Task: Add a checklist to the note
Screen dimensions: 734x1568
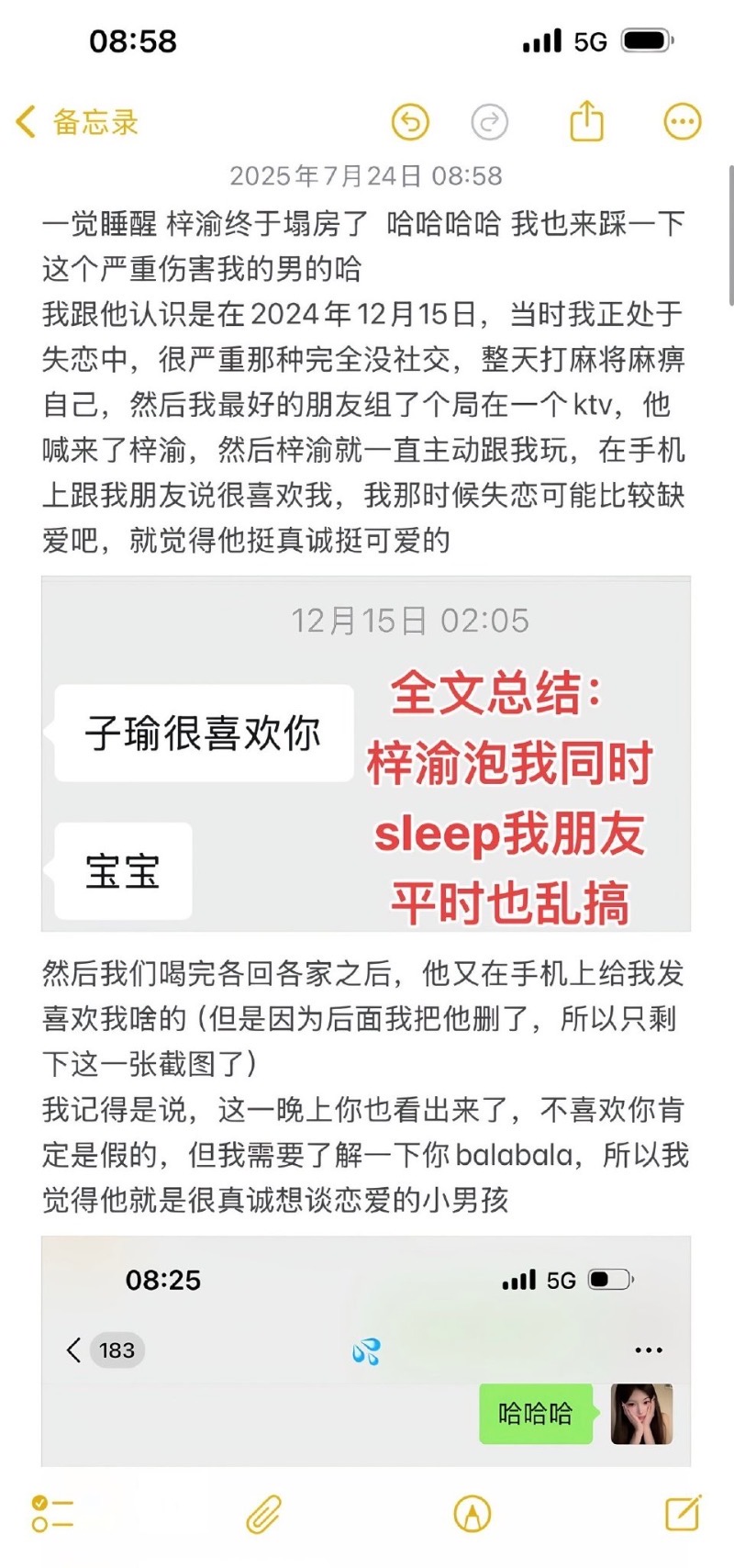Action: click(52, 1514)
